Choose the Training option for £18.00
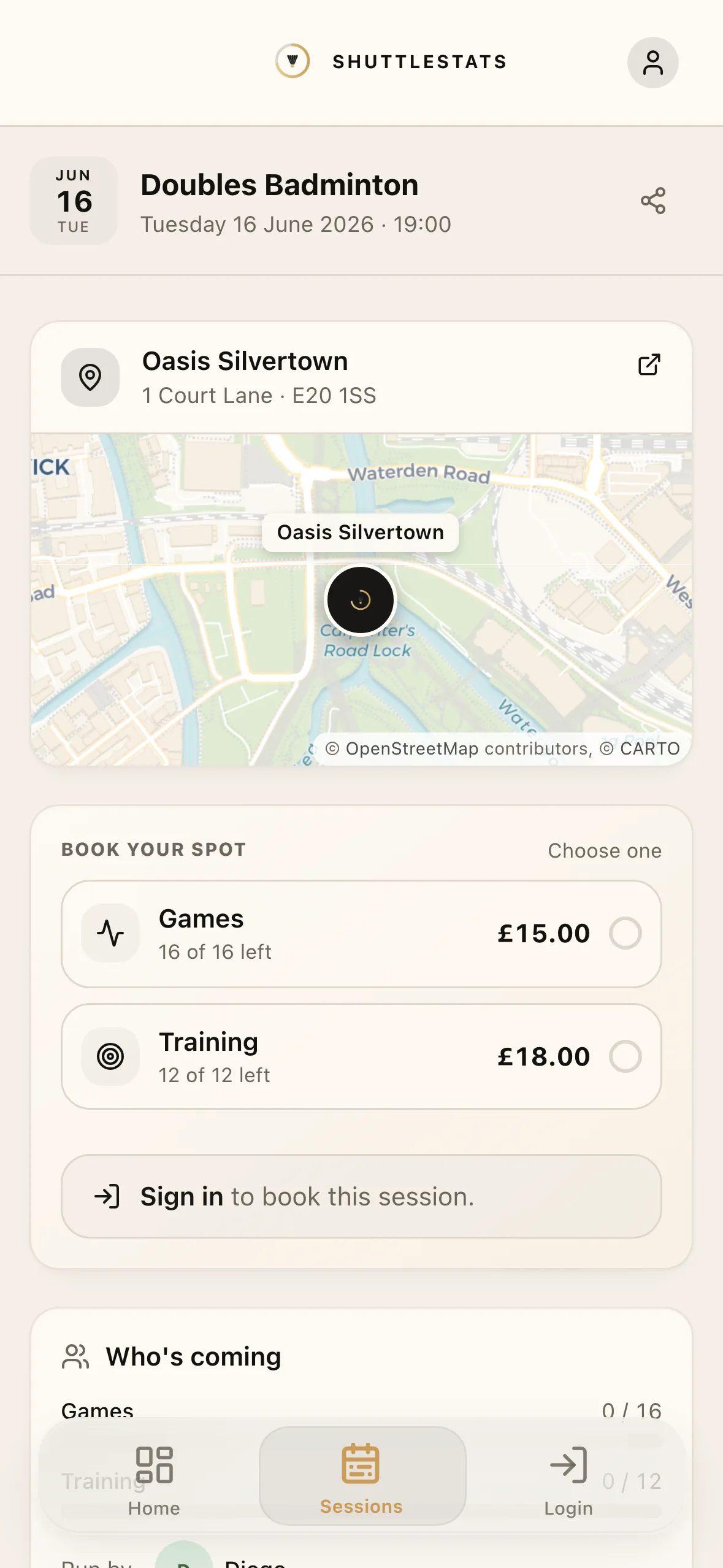Viewport: 723px width, 1568px height. (x=361, y=1056)
